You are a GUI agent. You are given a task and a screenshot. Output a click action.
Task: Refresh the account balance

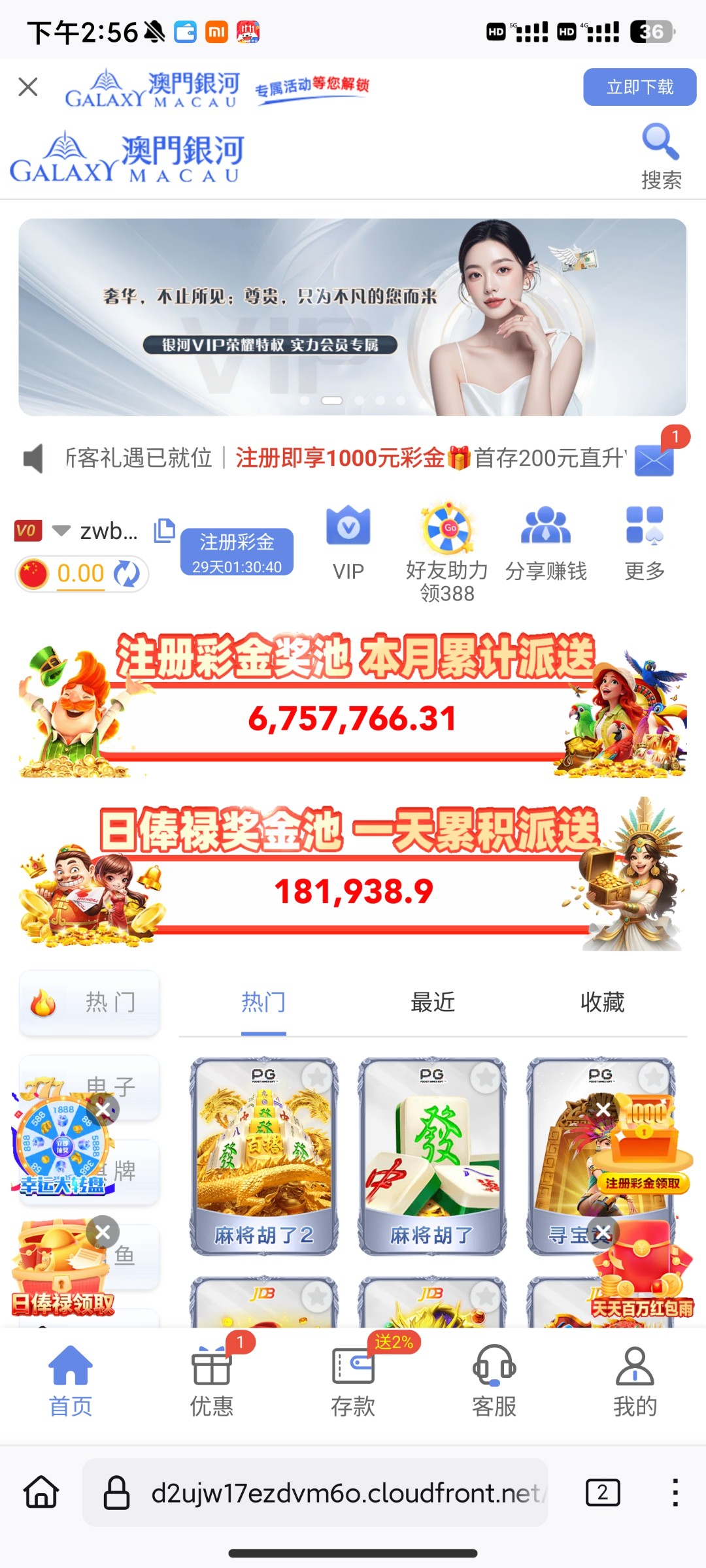tap(127, 574)
